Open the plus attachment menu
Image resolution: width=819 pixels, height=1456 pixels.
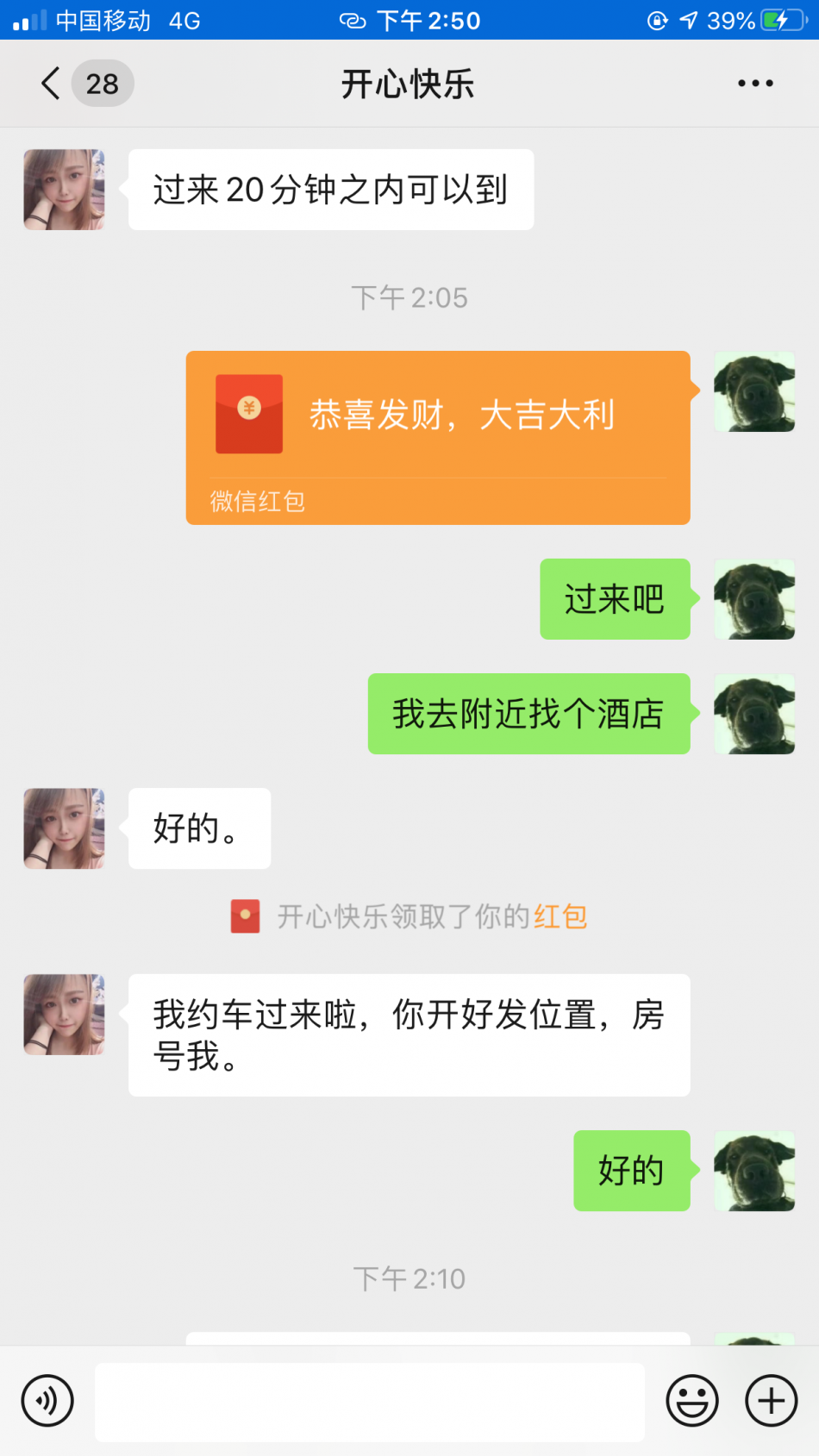pyautogui.click(x=771, y=1400)
